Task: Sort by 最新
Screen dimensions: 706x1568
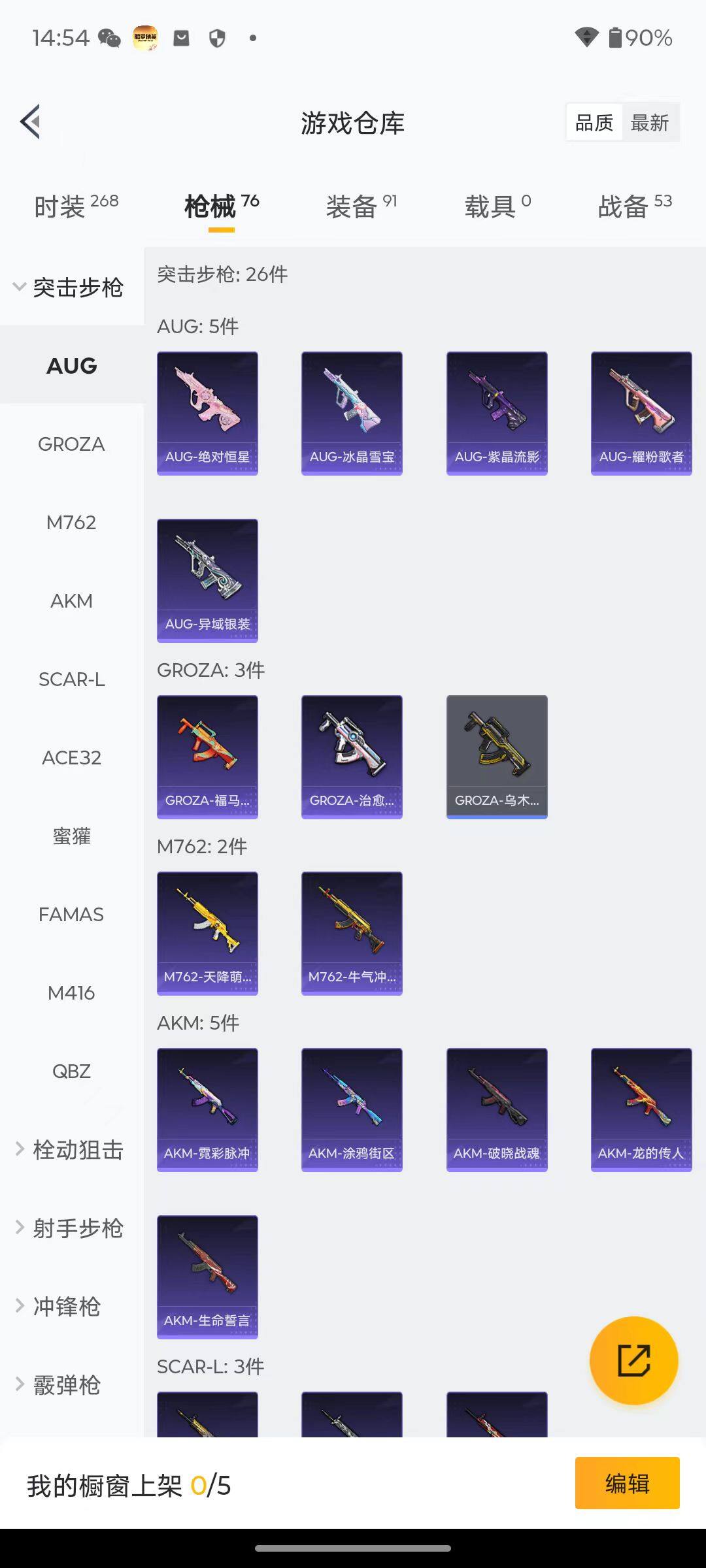Action: (650, 123)
